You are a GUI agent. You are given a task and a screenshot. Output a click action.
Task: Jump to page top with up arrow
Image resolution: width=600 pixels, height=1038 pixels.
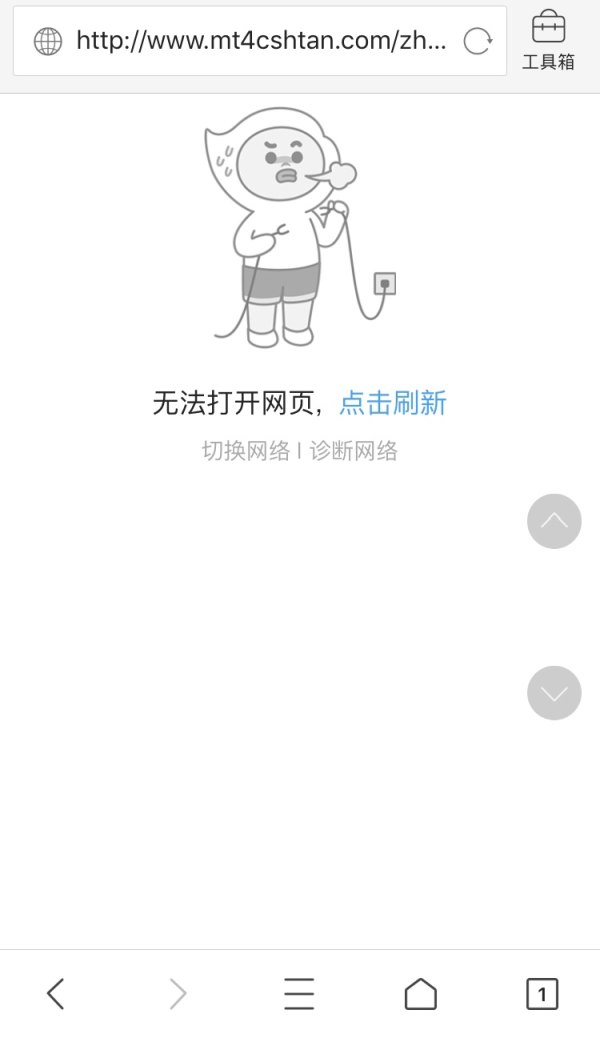pyautogui.click(x=554, y=521)
